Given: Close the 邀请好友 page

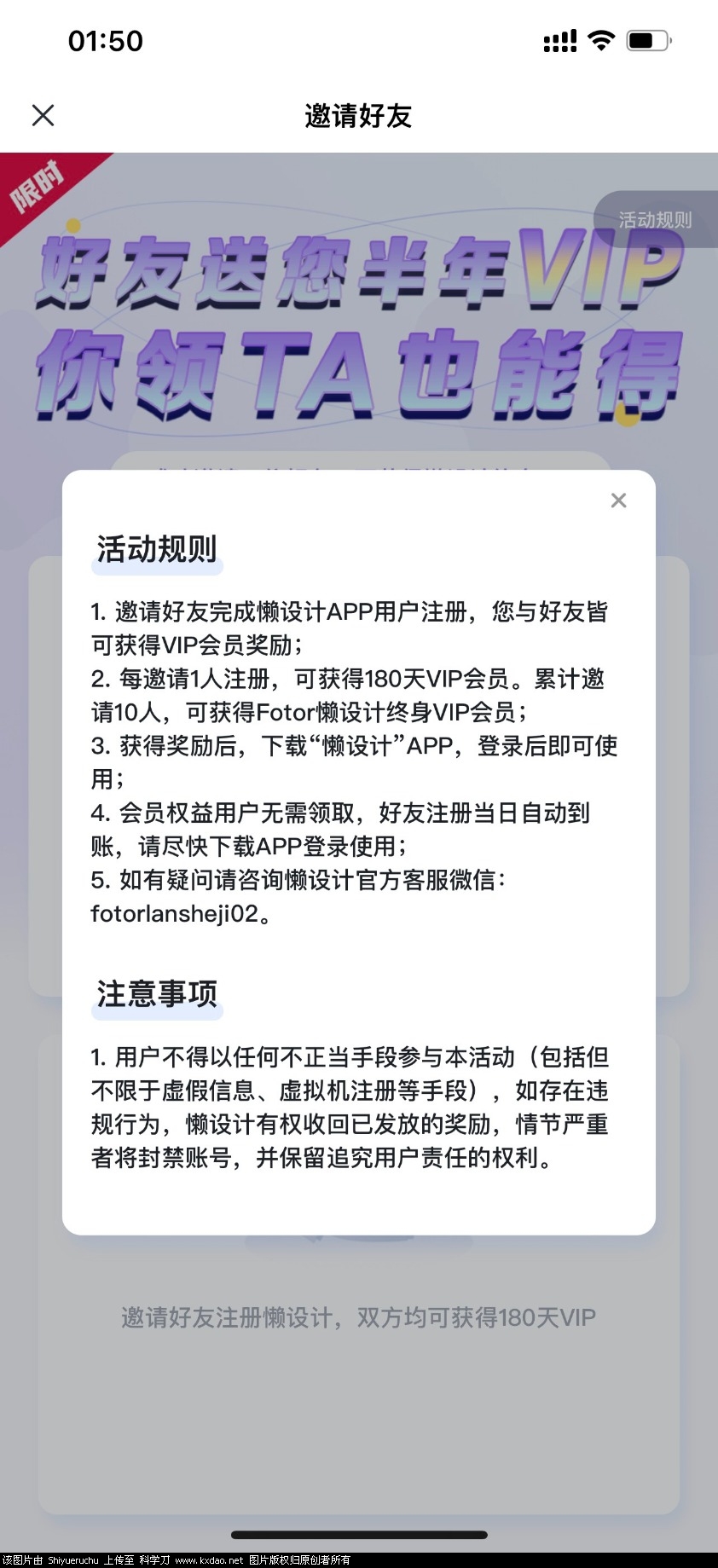Looking at the screenshot, I should click(x=43, y=115).
